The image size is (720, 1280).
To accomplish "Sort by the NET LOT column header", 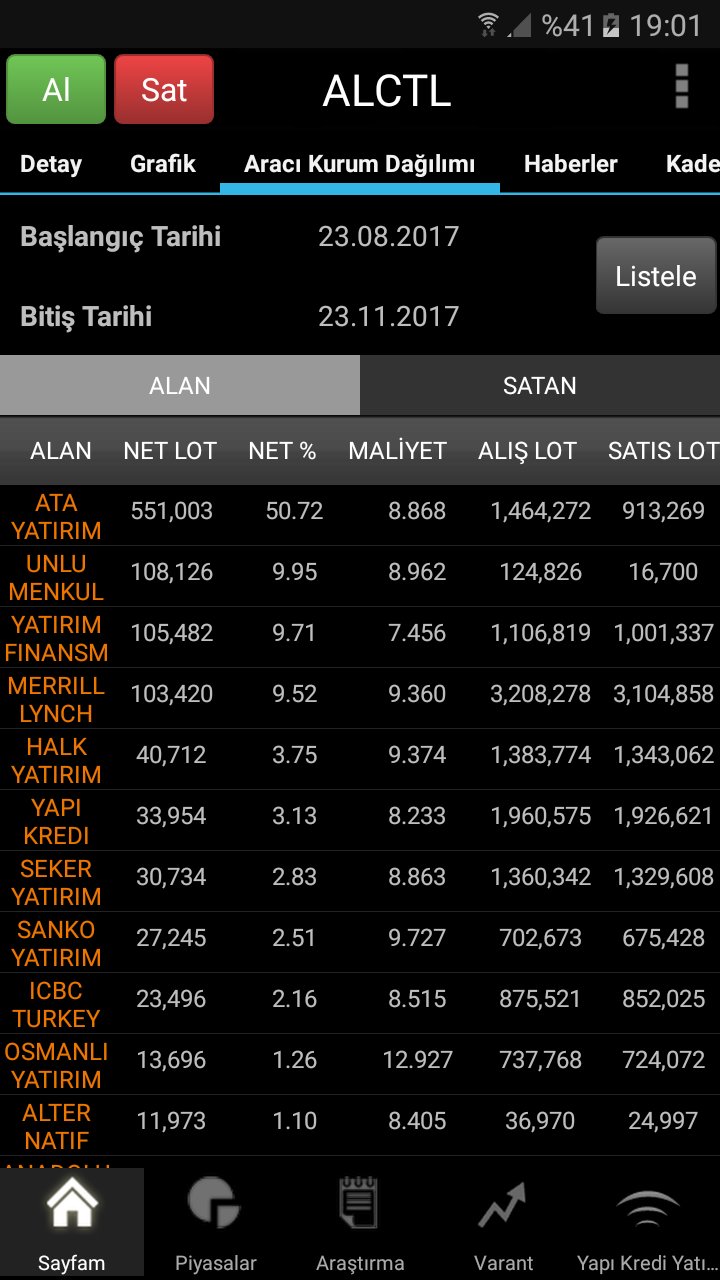I will pyautogui.click(x=170, y=451).
